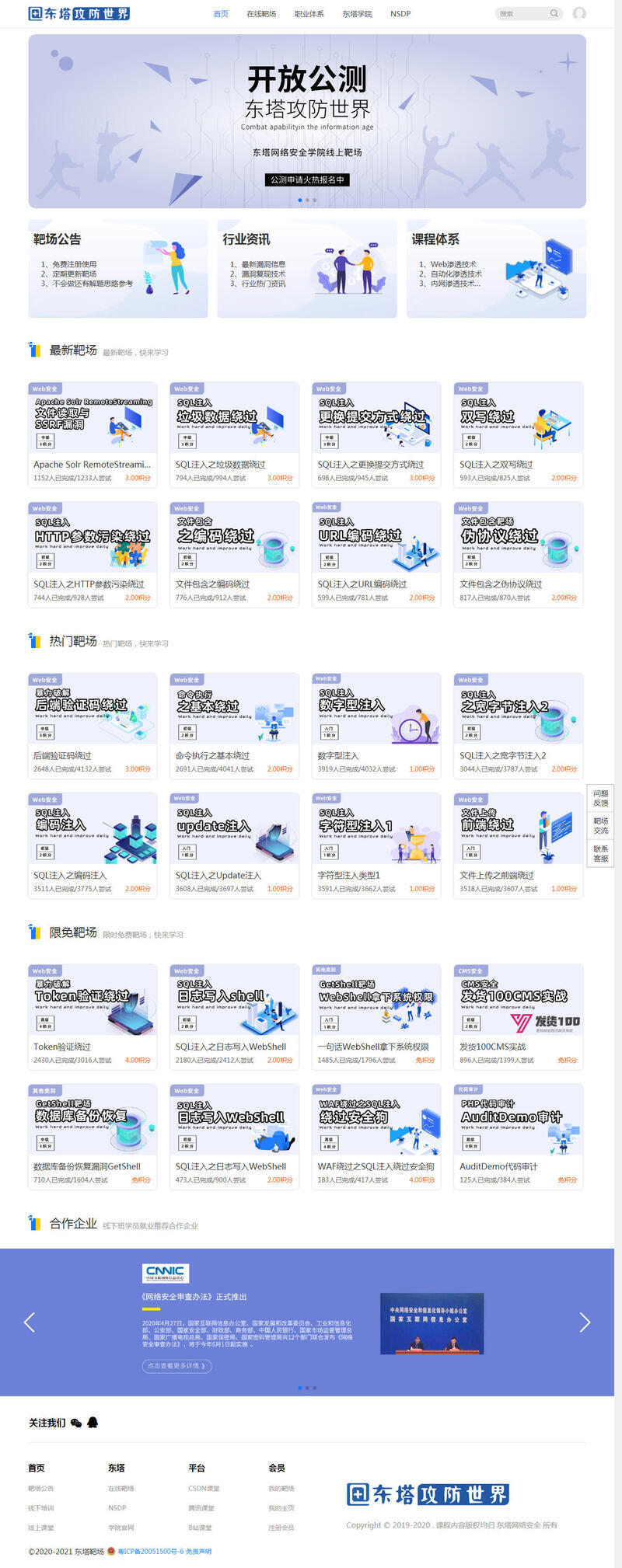622x1568 pixels.
Task: Tap the 公测申请火热报名中 banner button
Action: (307, 179)
